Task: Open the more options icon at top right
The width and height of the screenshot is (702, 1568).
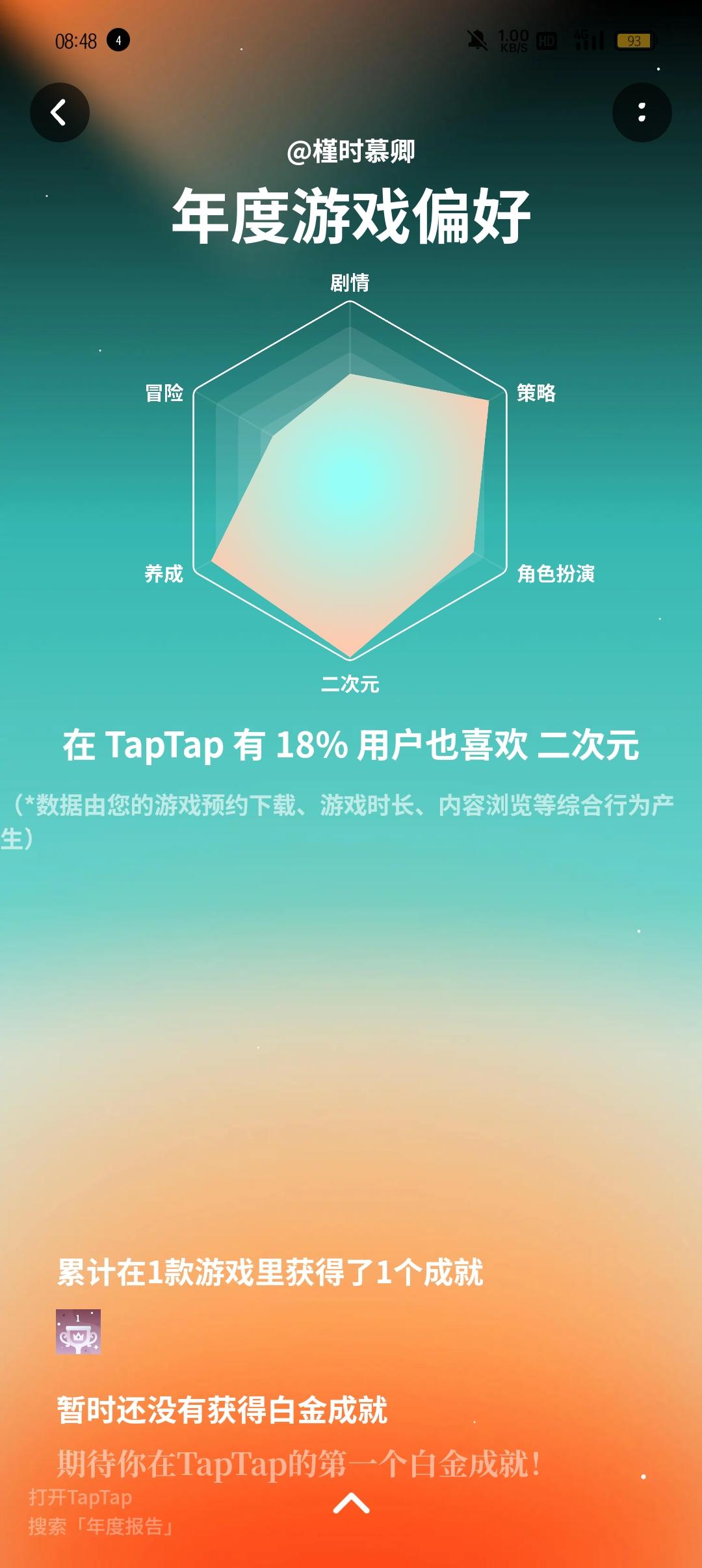Action: [642, 112]
